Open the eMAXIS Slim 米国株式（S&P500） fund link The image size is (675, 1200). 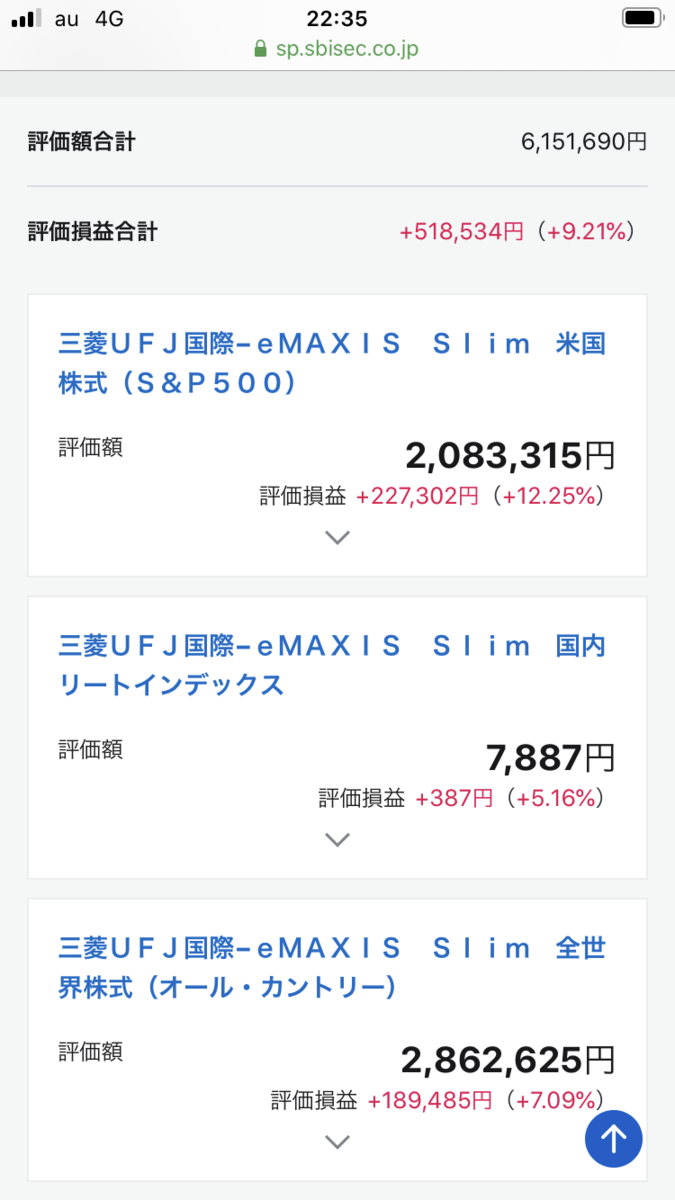pyautogui.click(x=332, y=363)
